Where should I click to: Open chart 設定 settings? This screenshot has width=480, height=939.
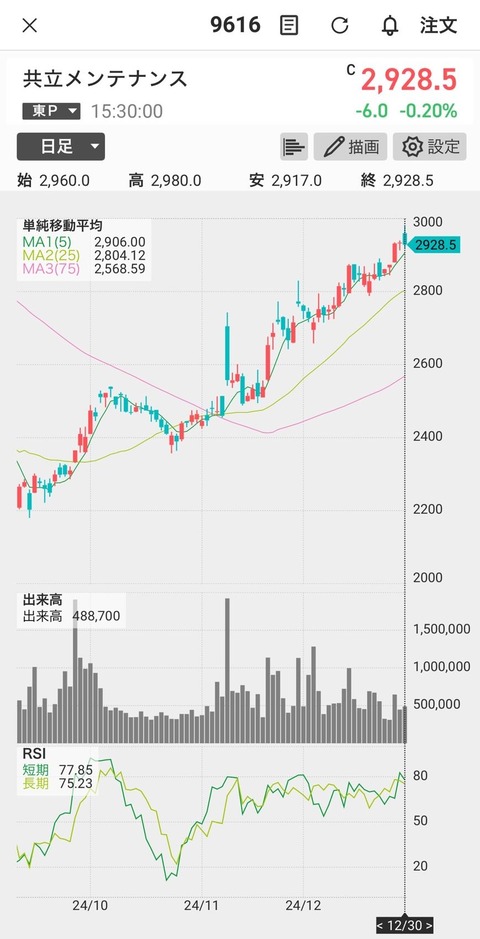(430, 147)
